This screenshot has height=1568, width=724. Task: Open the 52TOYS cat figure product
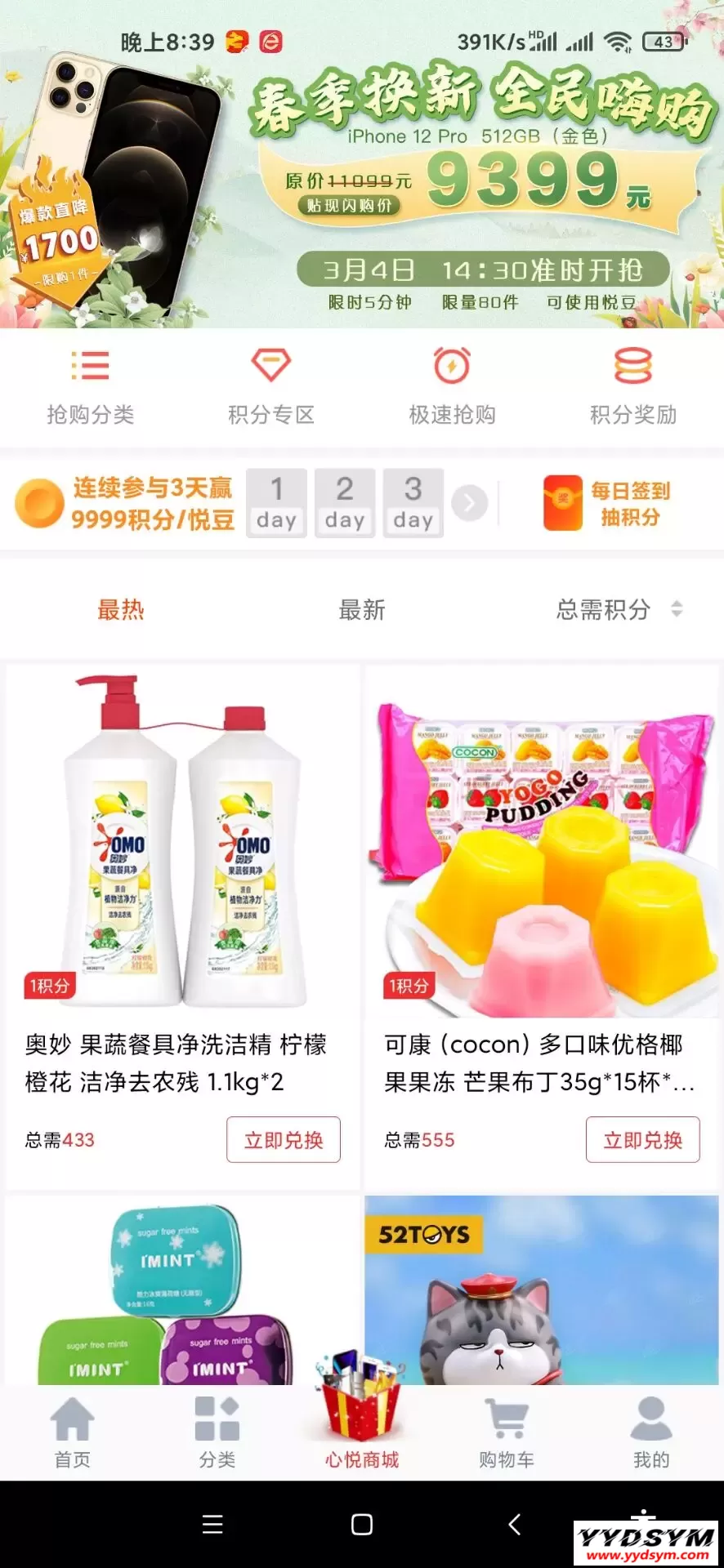[x=542, y=1290]
